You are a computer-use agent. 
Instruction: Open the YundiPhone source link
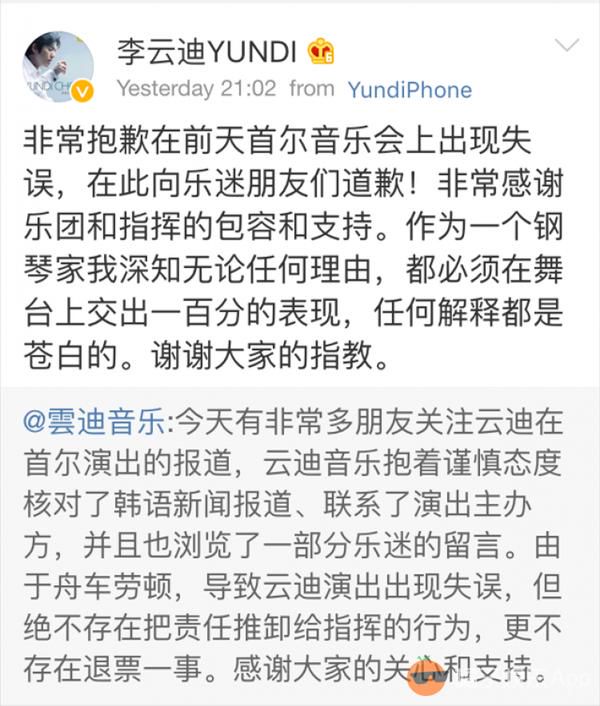click(x=410, y=89)
